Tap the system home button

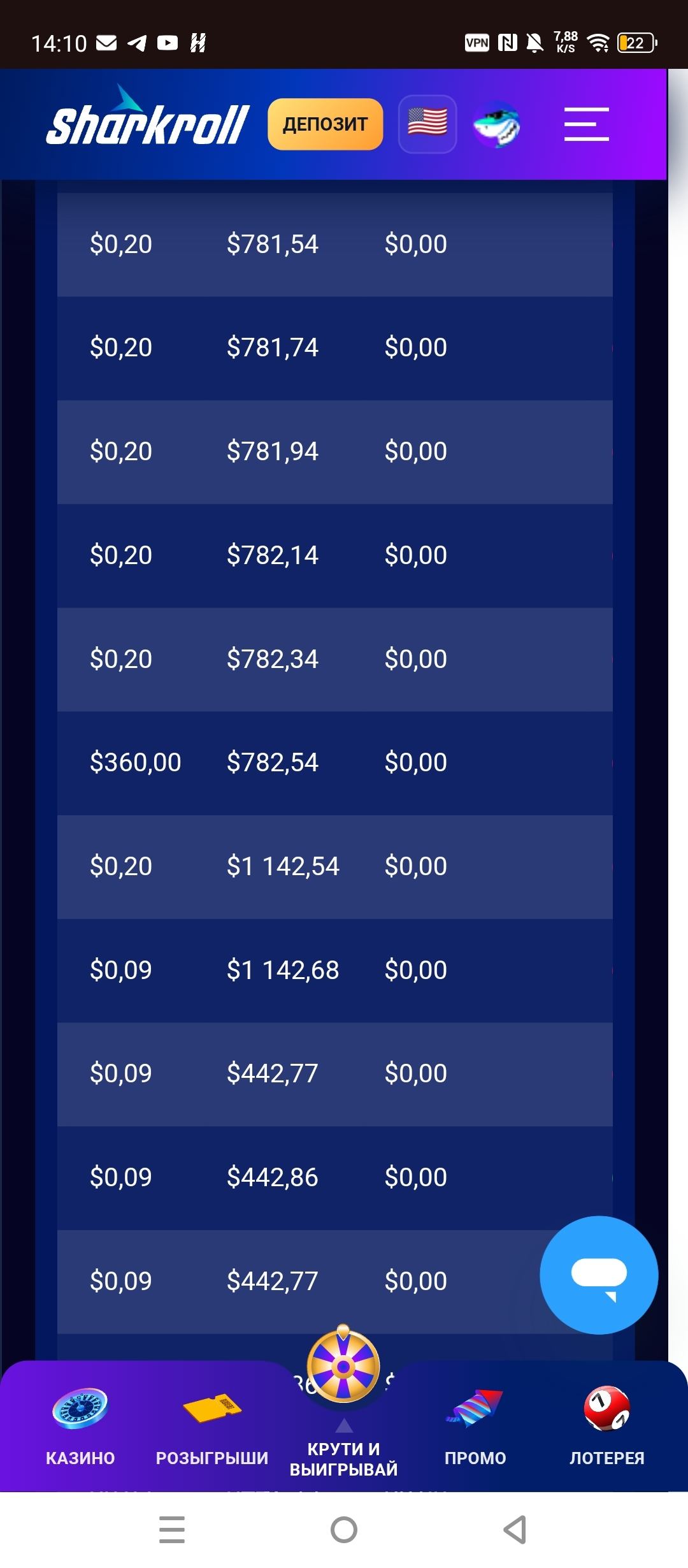344,1530
